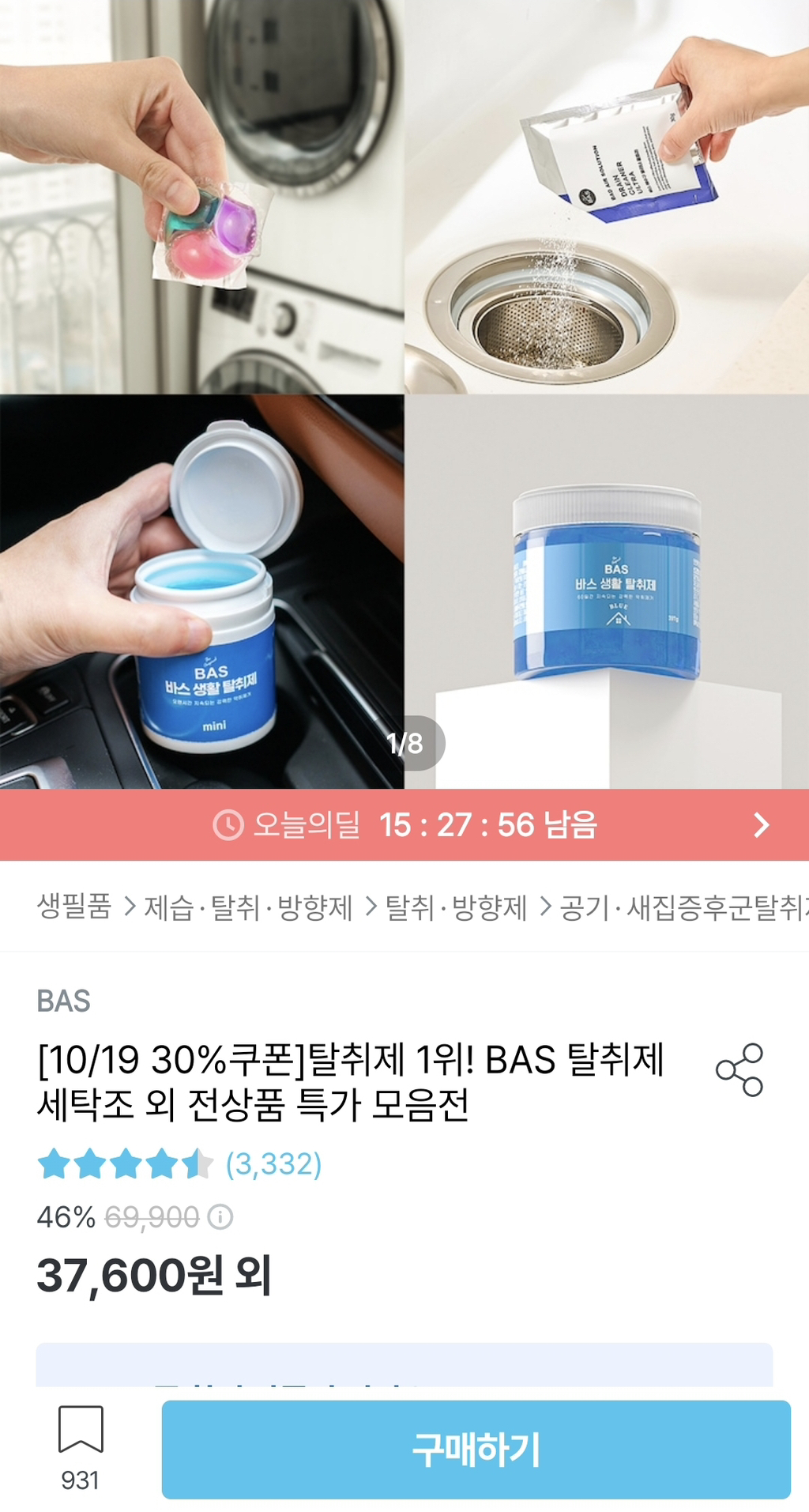Tap the 구매하기 button

(476, 1449)
